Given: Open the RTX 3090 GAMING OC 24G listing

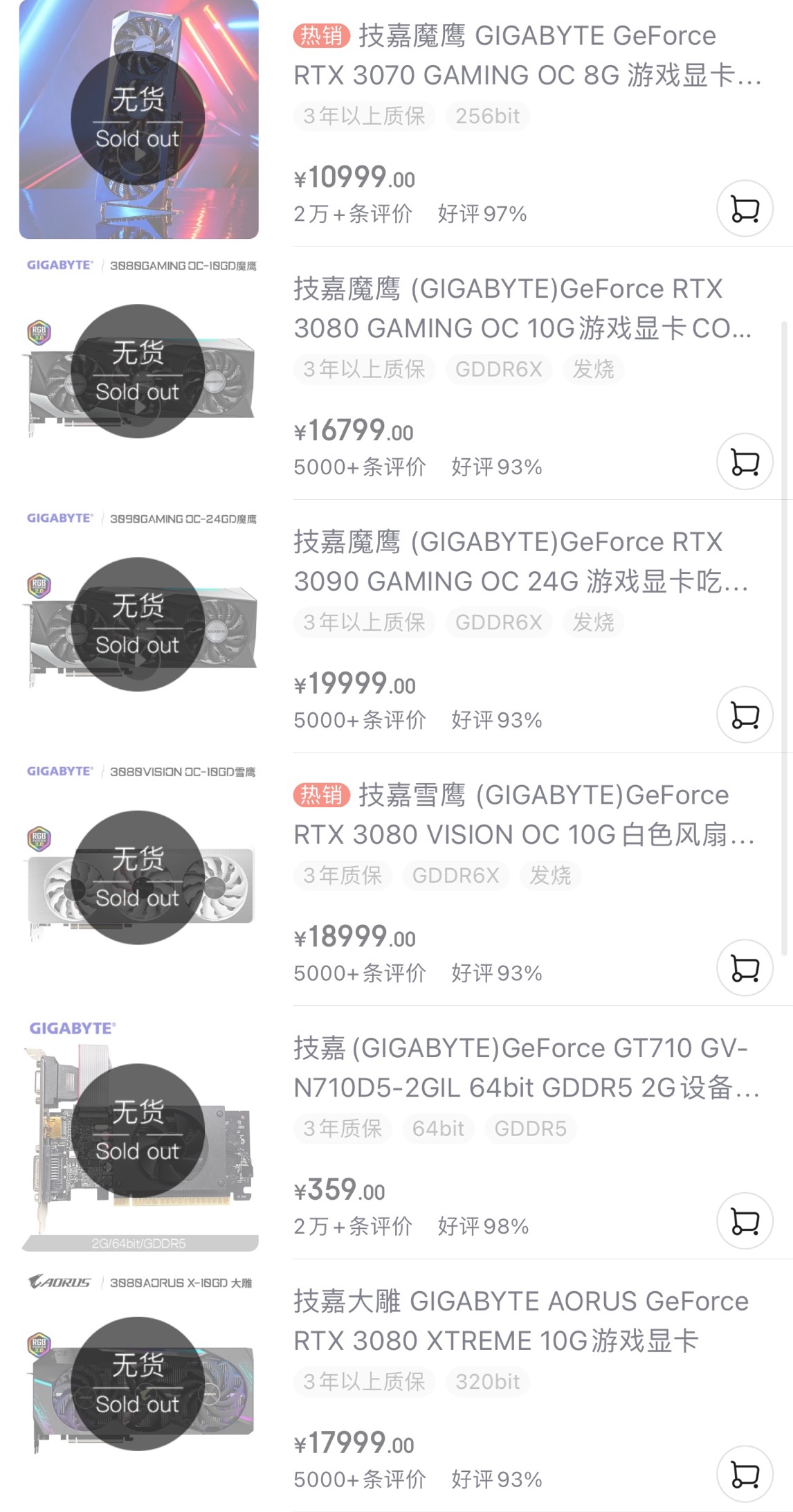Looking at the screenshot, I should tap(520, 561).
